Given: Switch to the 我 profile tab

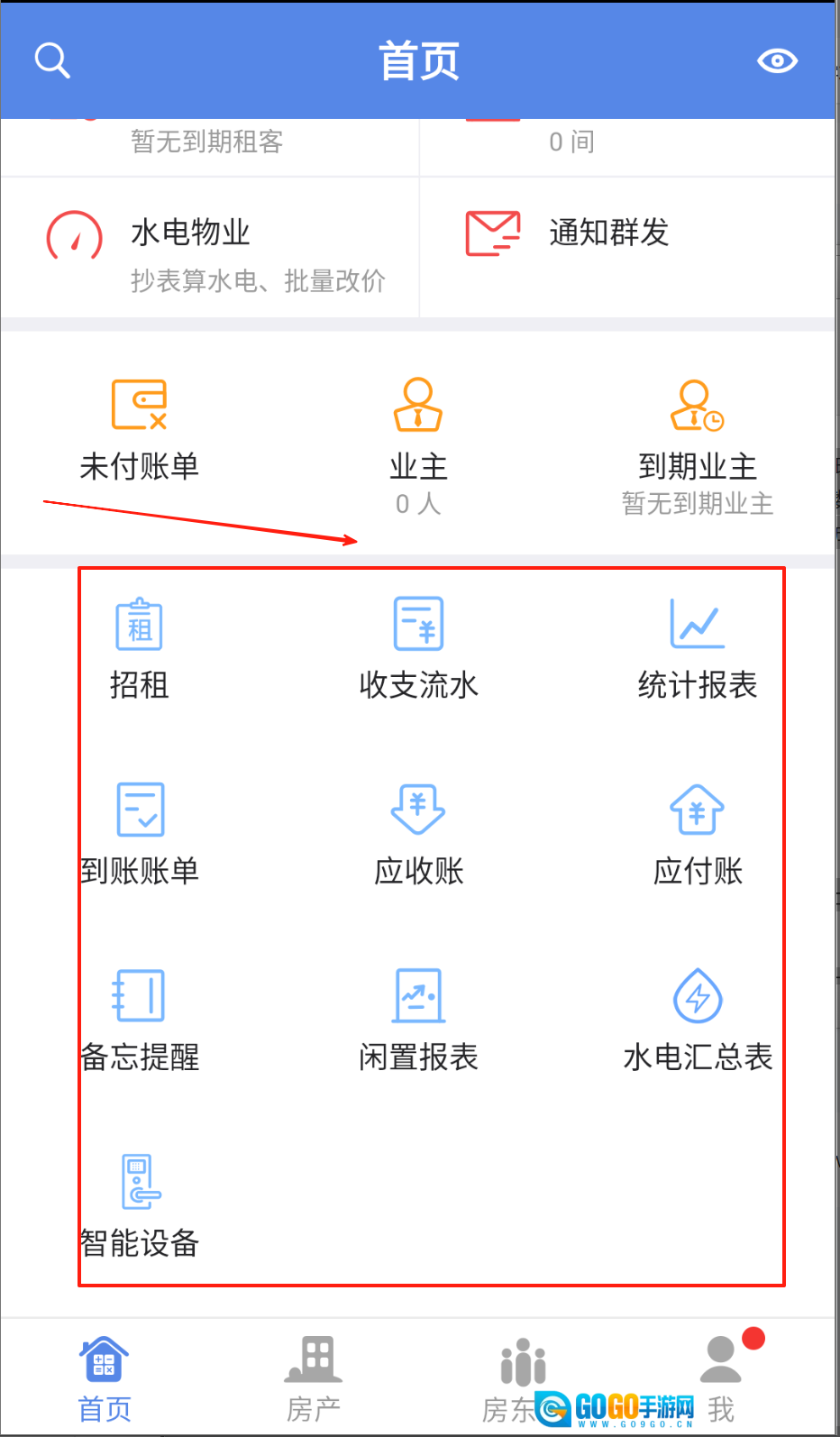Looking at the screenshot, I should pyautogui.click(x=721, y=1378).
